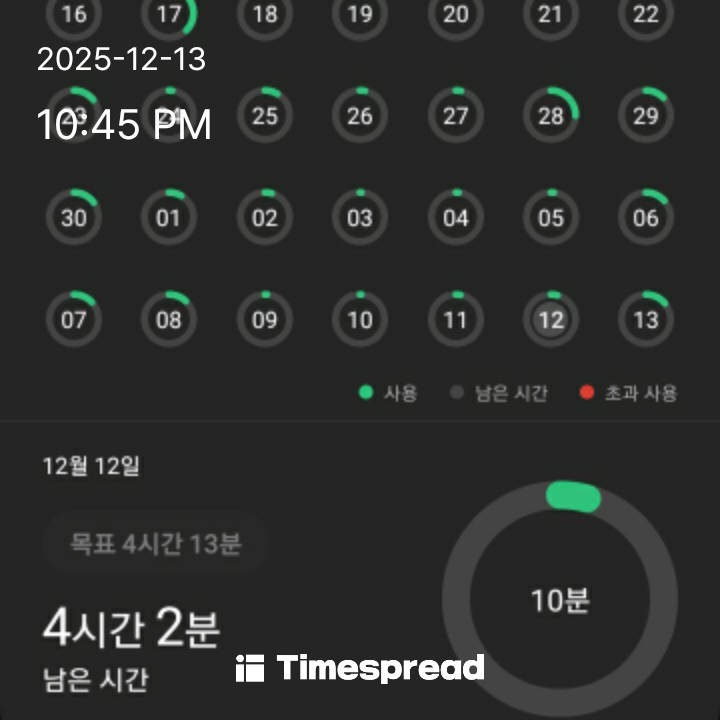Select day 01 circle
This screenshot has height=720, width=720.
(x=169, y=218)
